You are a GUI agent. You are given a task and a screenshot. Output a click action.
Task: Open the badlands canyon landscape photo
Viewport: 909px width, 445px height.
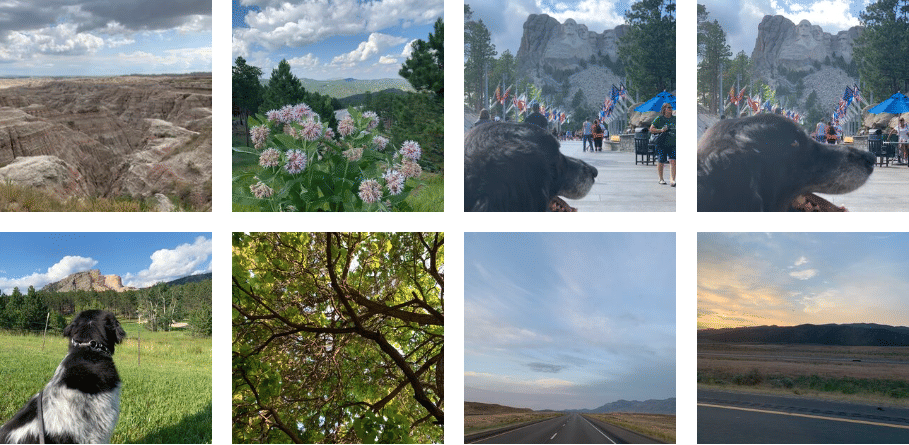tap(105, 105)
